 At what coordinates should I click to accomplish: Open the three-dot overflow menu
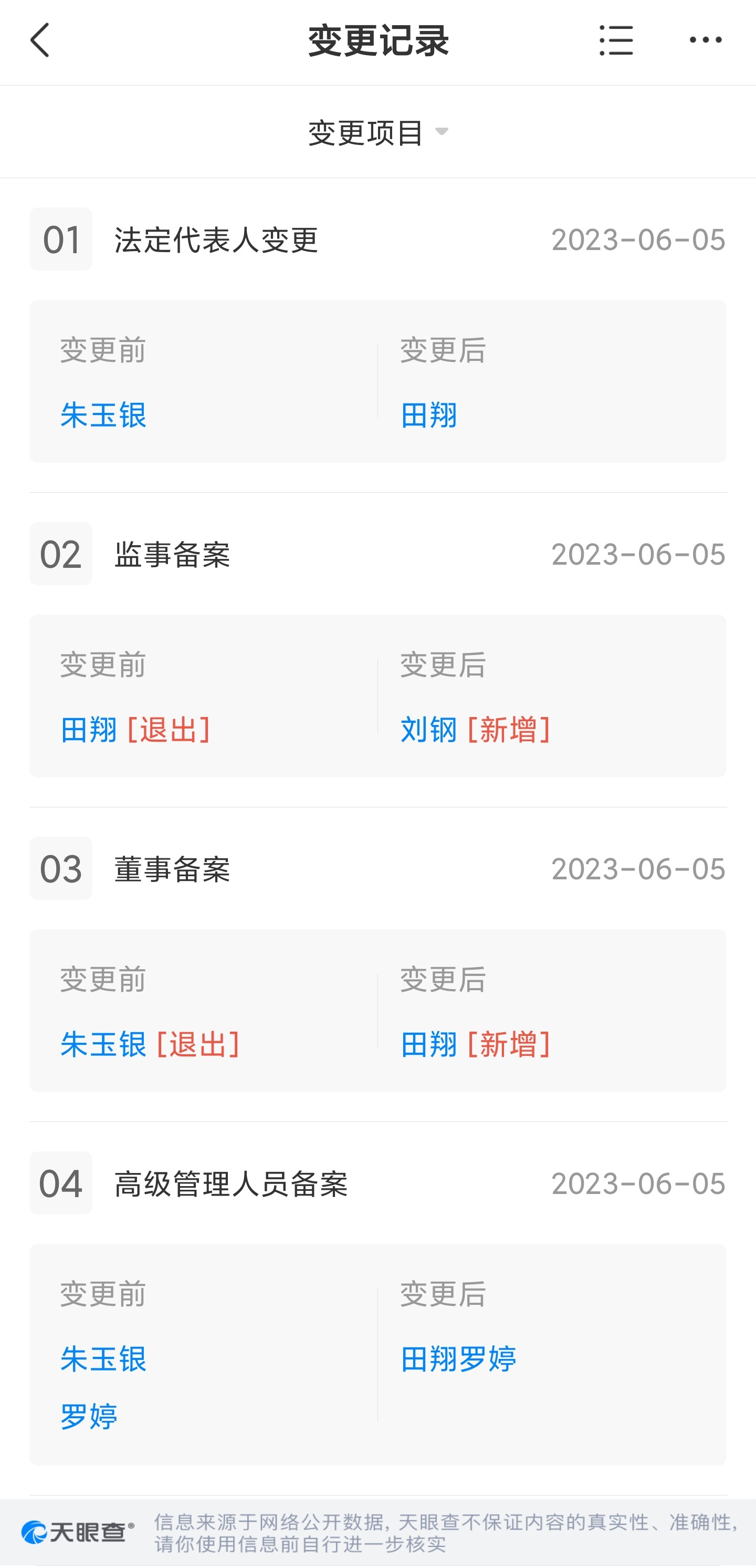(x=706, y=41)
